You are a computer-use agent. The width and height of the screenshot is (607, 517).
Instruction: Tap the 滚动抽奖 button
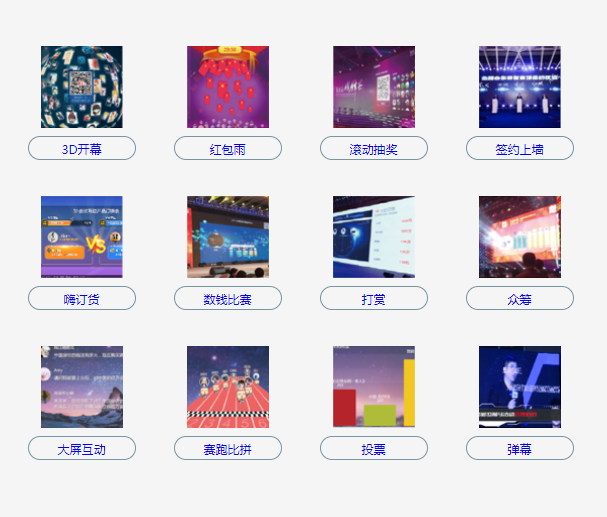[x=374, y=148]
